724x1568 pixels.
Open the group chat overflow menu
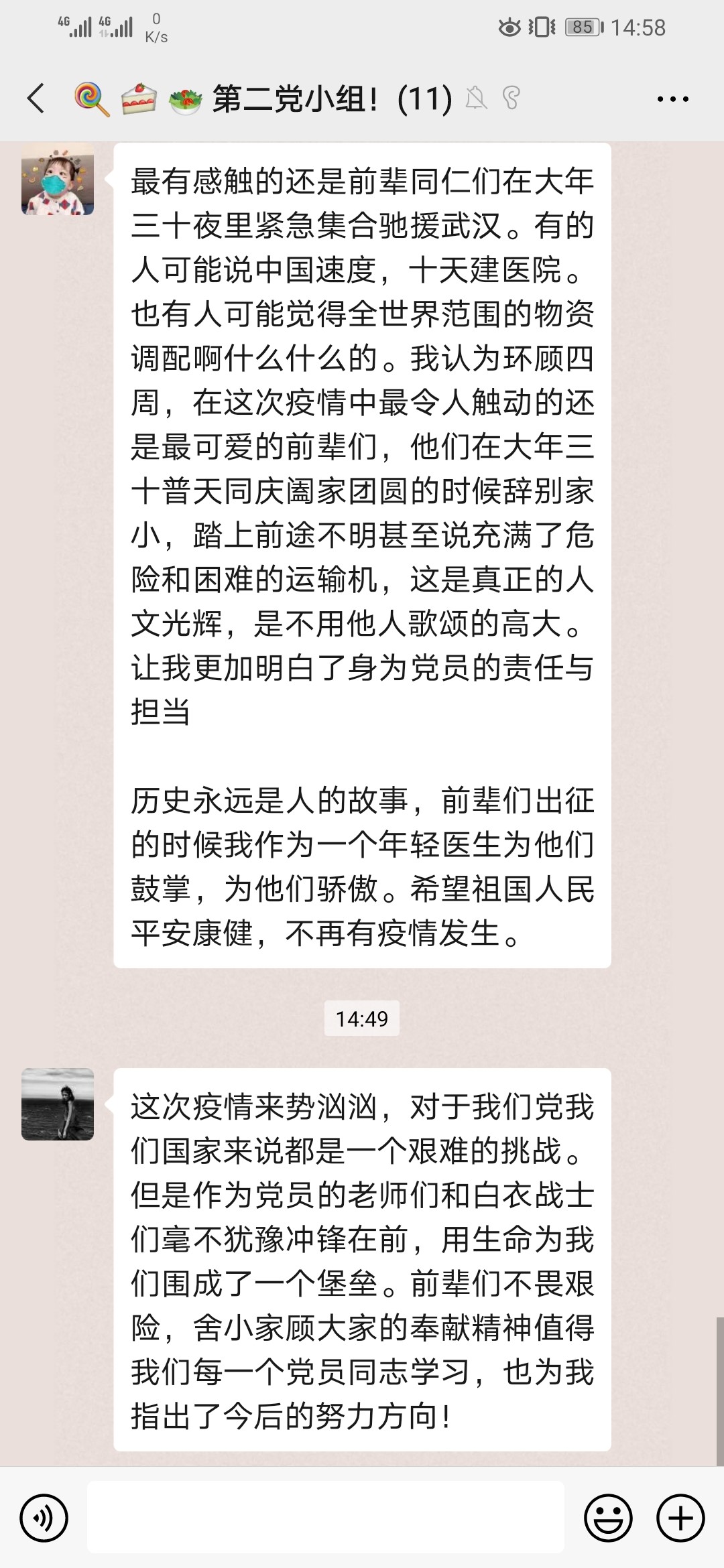point(672,99)
